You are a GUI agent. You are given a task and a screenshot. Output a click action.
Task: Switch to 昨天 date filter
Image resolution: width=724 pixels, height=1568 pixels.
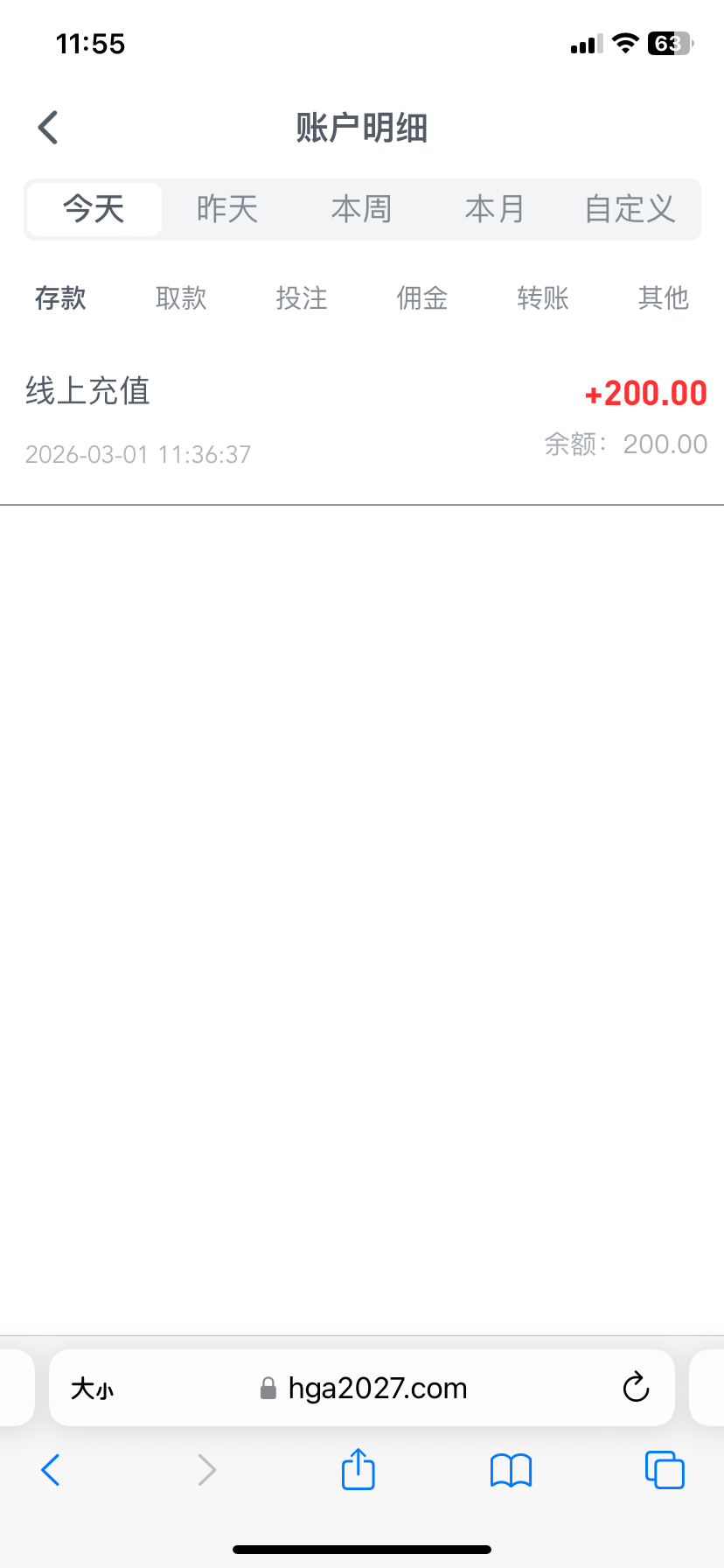227,209
